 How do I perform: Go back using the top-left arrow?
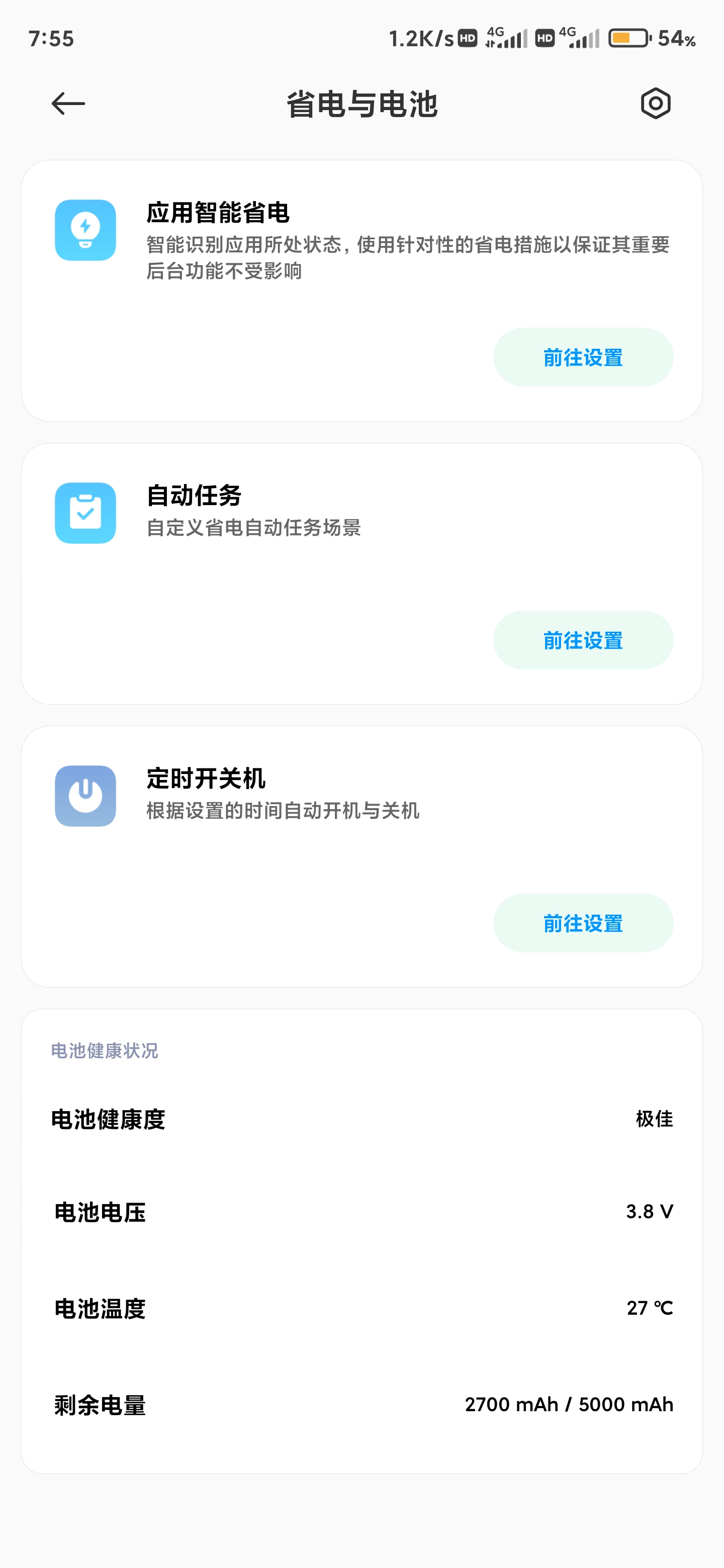[x=68, y=104]
